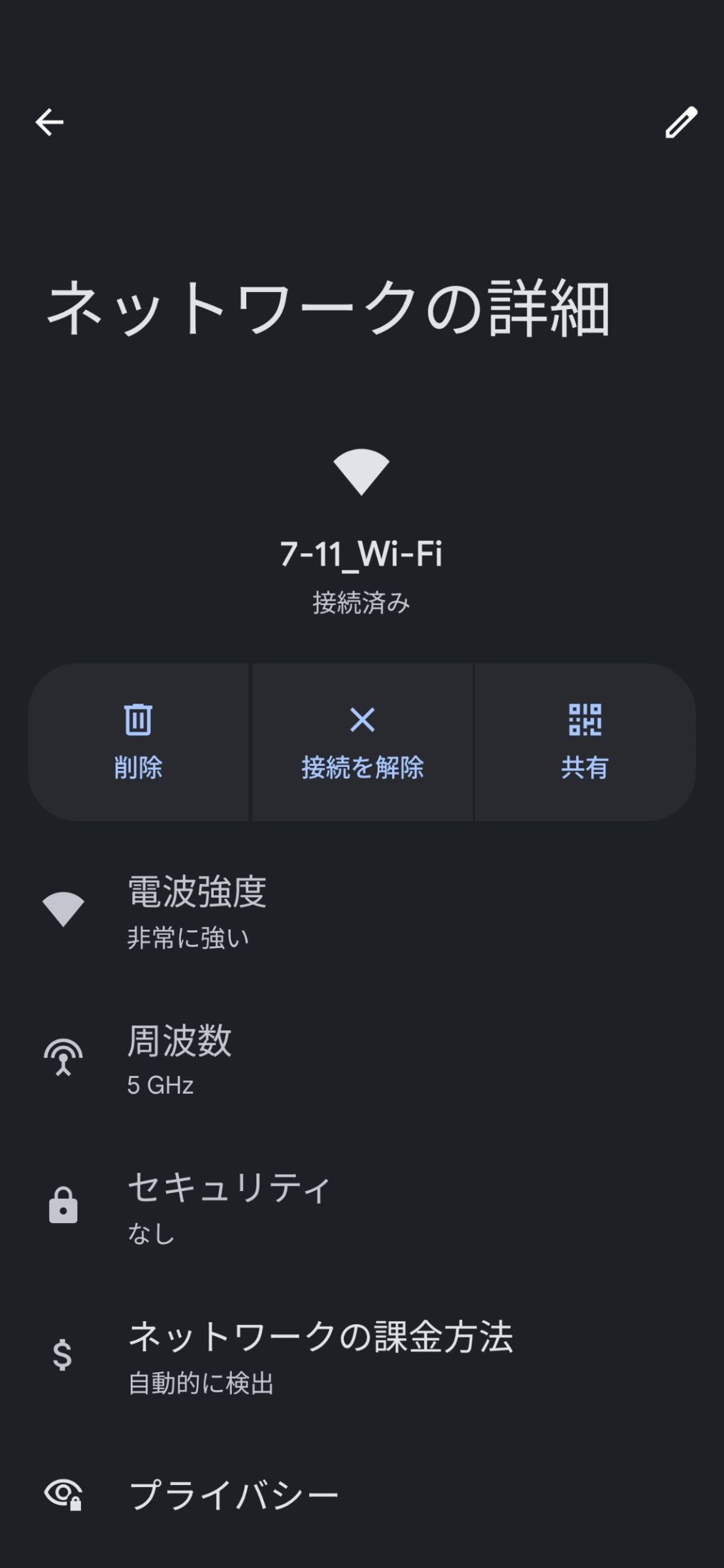724x1568 pixels.
Task: Open the プライバシー setting
Action: [x=233, y=1495]
